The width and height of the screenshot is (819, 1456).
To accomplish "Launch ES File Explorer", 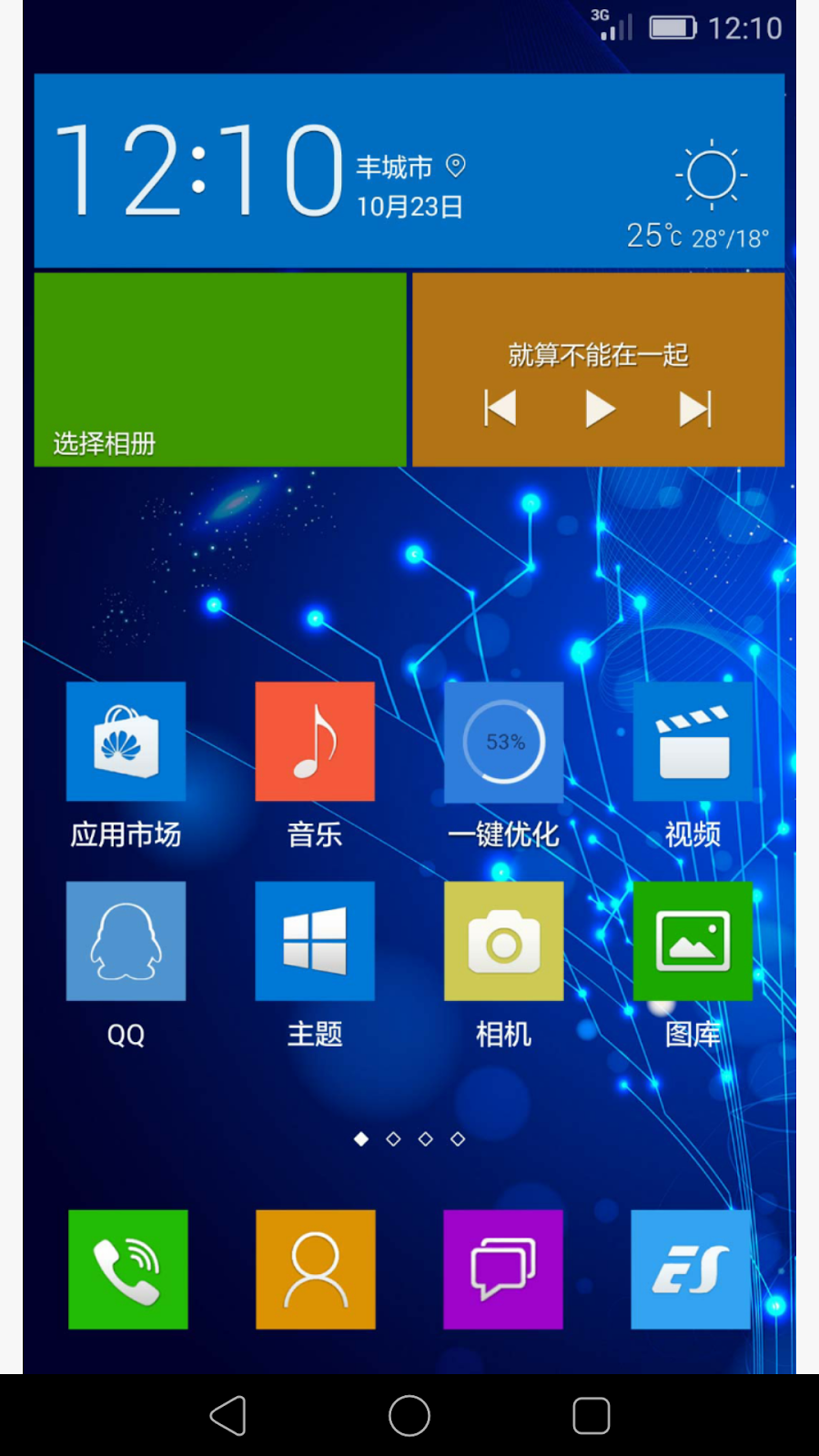I will tap(691, 1269).
